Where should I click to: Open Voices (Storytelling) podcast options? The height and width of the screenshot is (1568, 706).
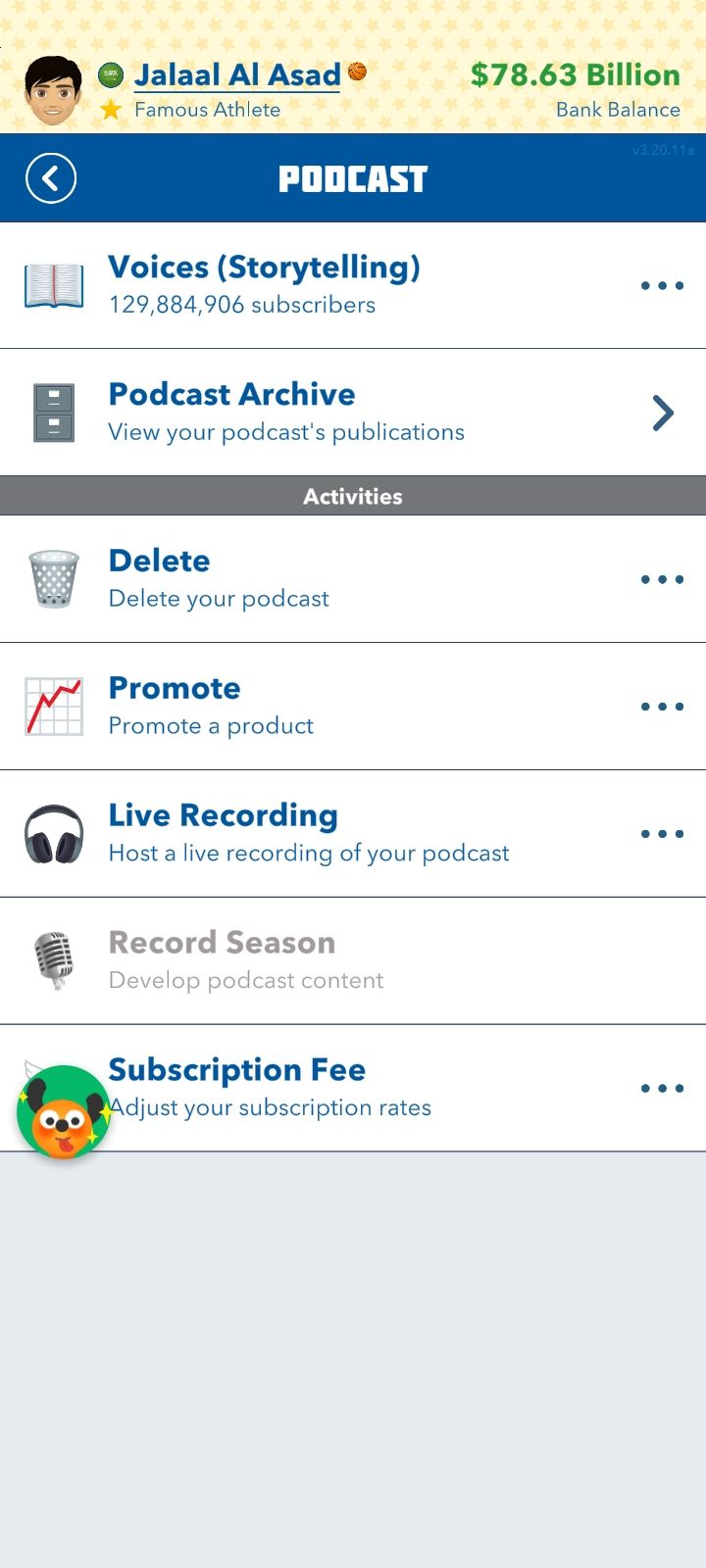[x=662, y=285]
